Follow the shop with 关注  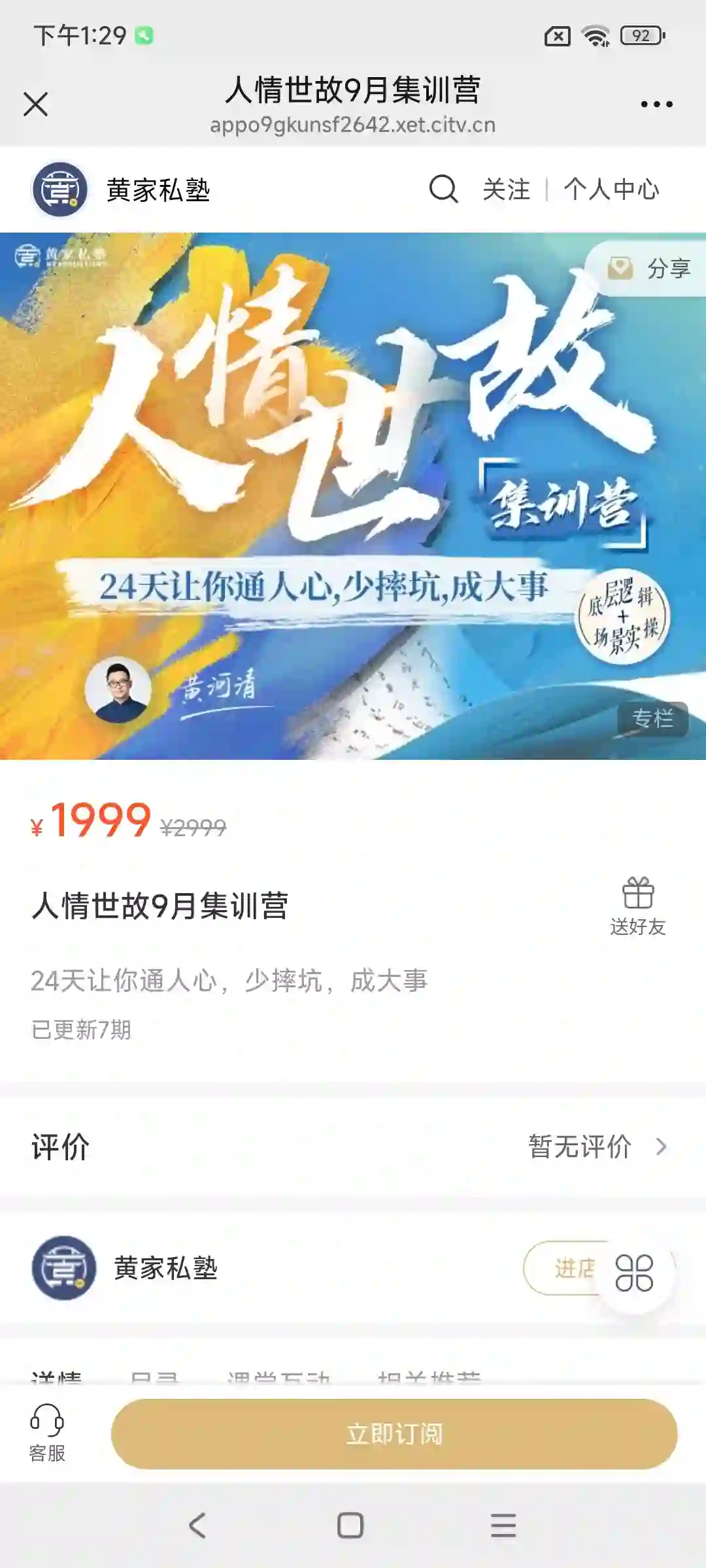click(507, 189)
